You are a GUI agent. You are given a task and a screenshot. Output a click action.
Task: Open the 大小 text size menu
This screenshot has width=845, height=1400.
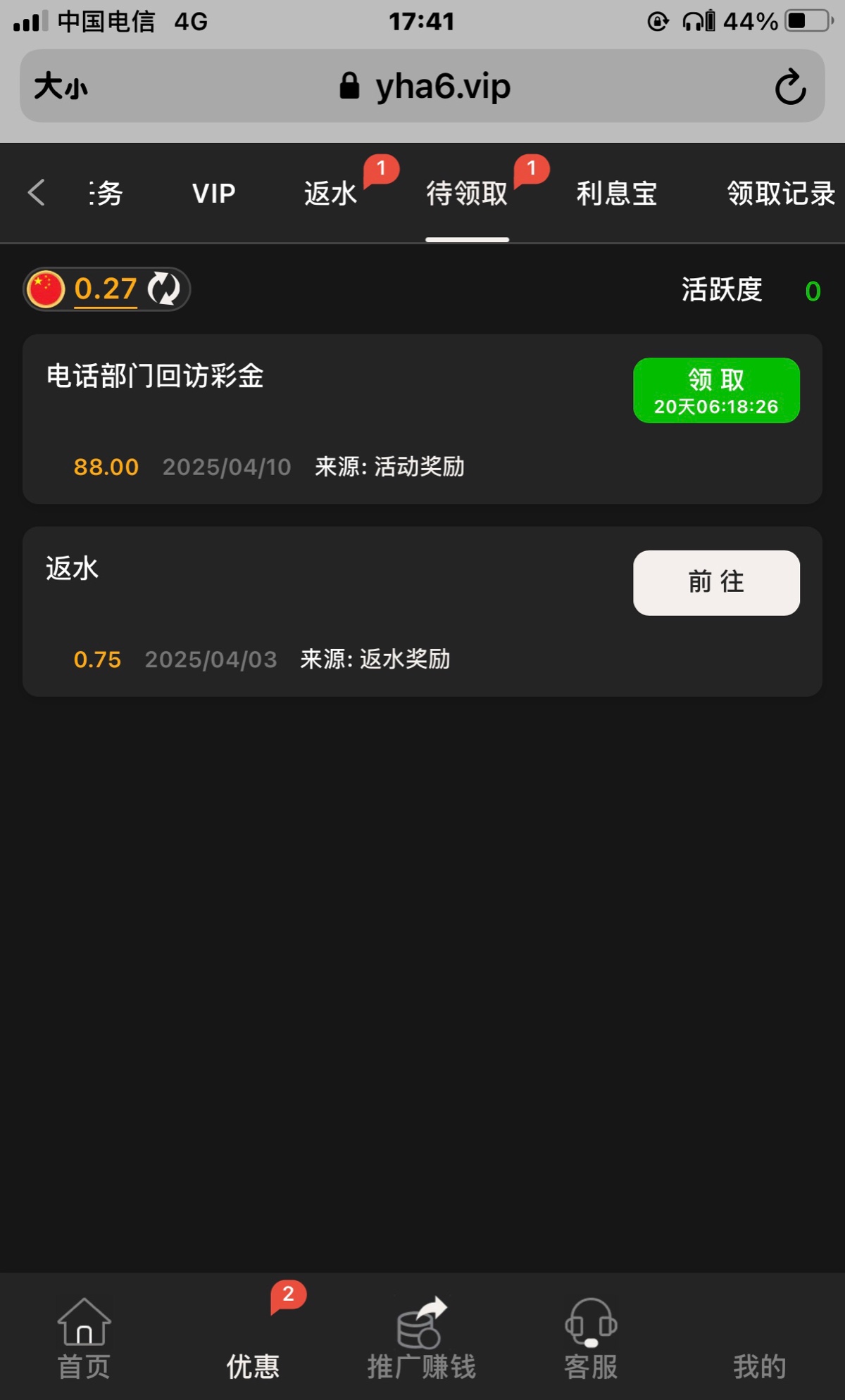(x=61, y=87)
